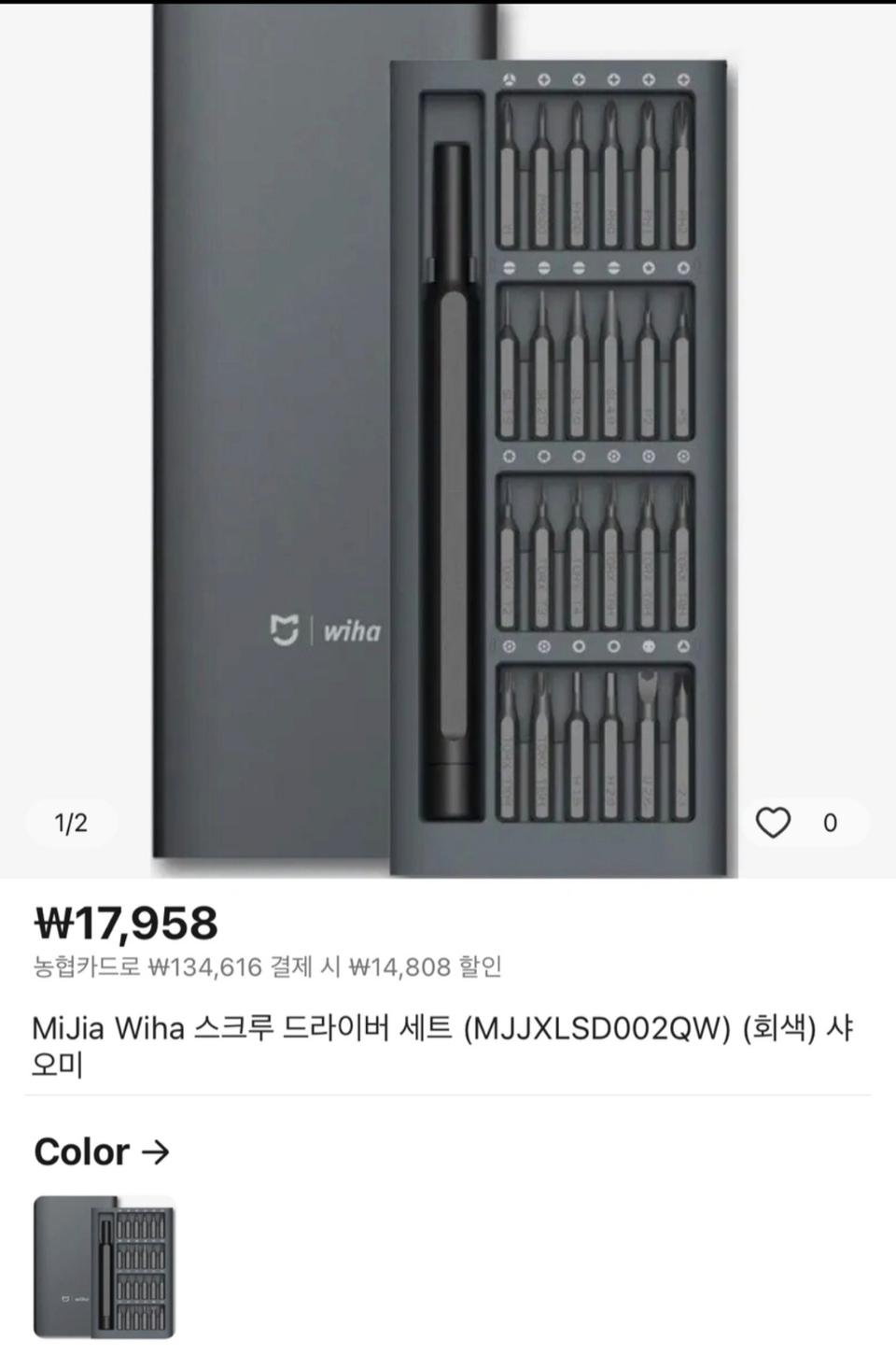Click the arrow beside the Color label

pos(157,1152)
